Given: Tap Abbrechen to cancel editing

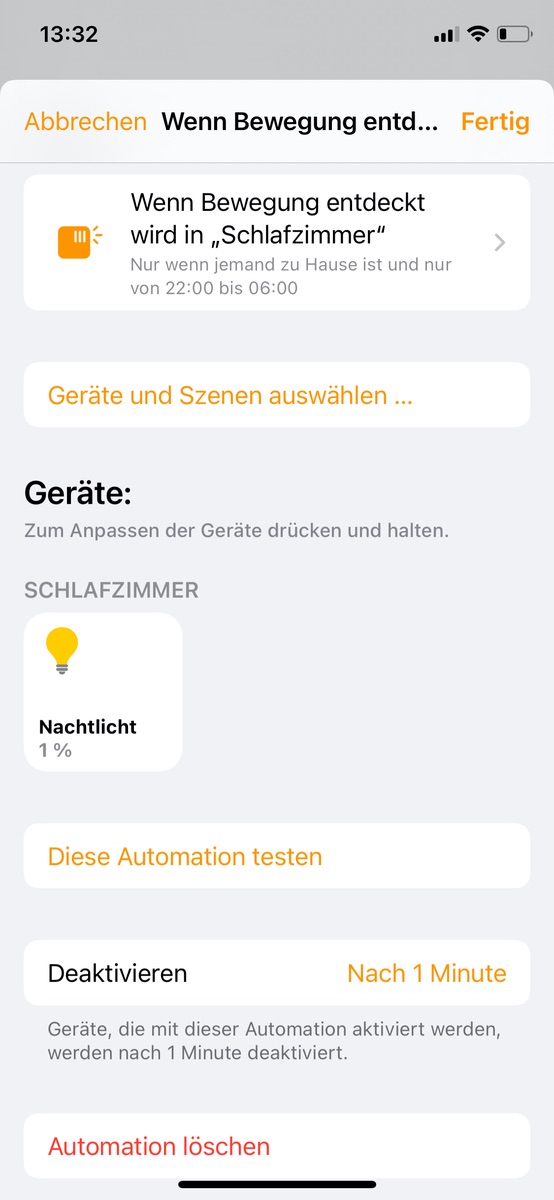Looking at the screenshot, I should 86,122.
